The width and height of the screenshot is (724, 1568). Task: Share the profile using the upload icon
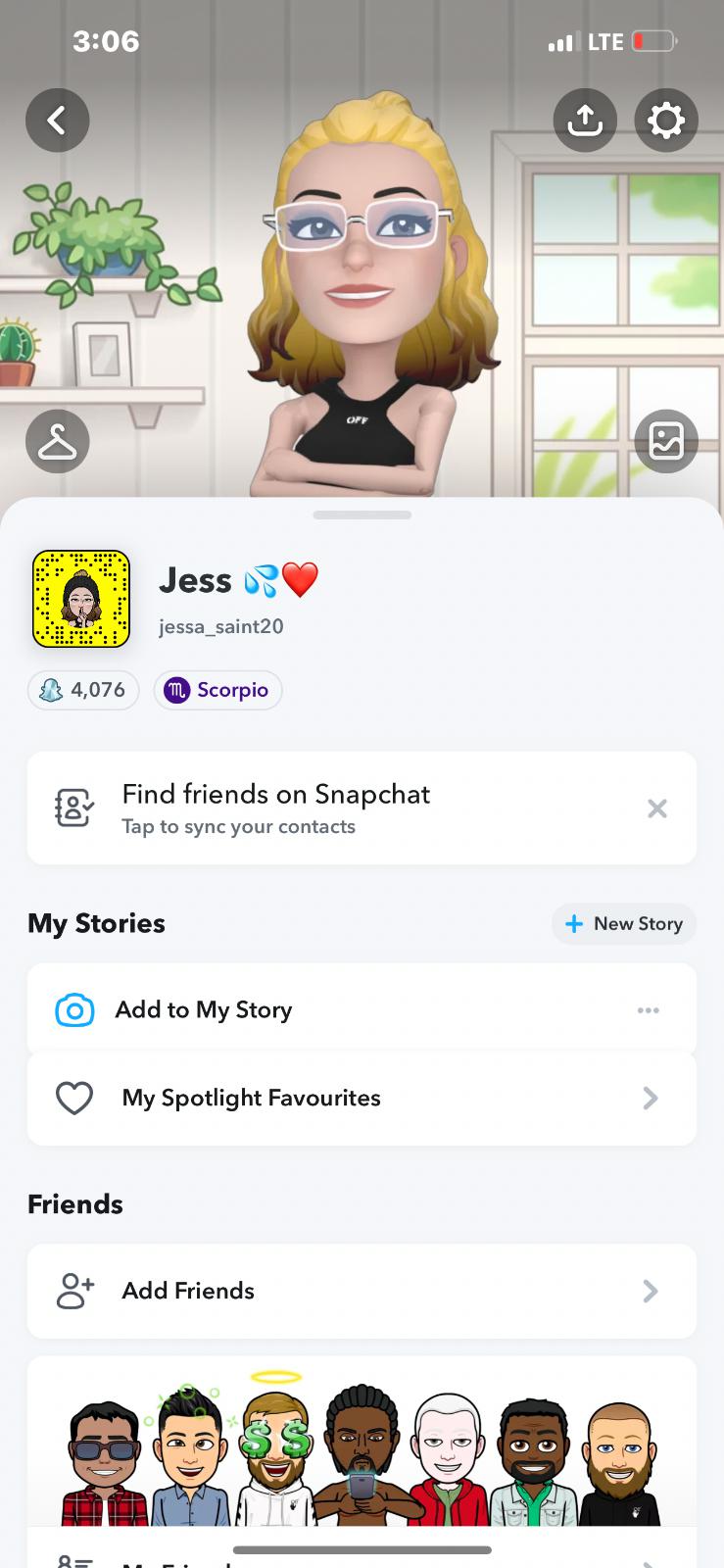[585, 121]
